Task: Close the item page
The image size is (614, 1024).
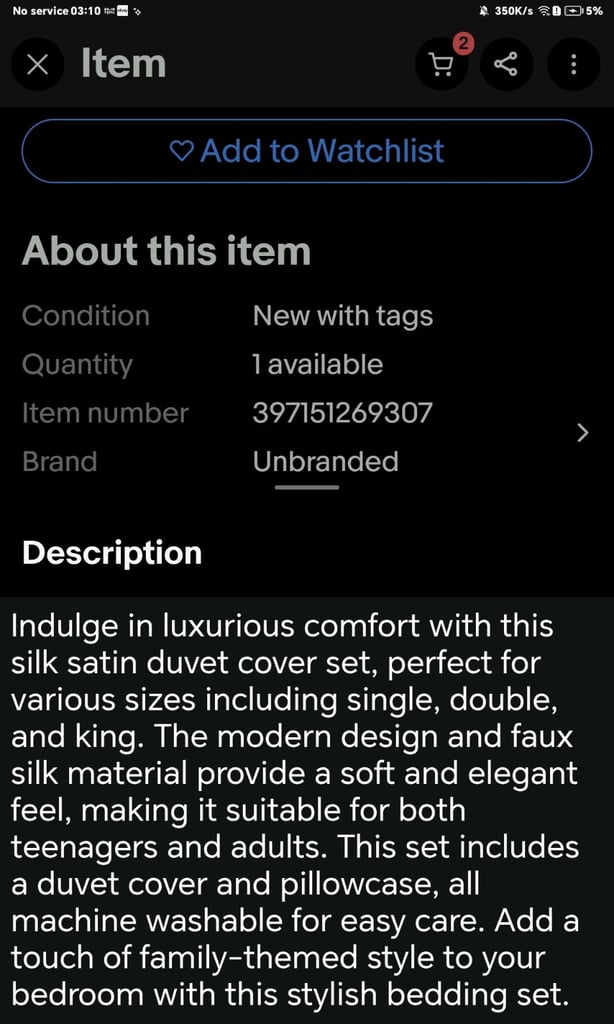Action: pyautogui.click(x=37, y=65)
